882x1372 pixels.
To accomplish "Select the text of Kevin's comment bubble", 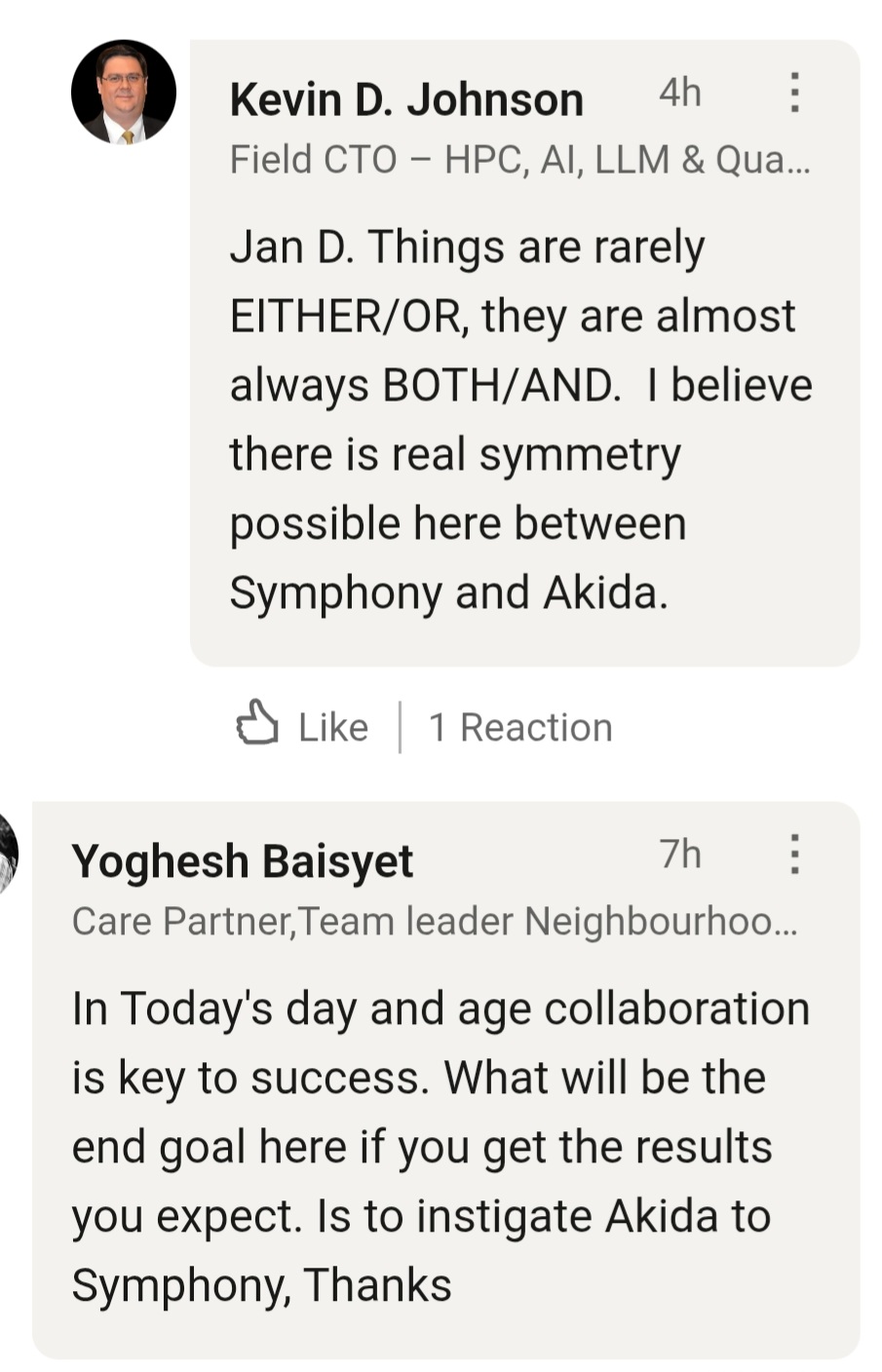I will tap(520, 419).
